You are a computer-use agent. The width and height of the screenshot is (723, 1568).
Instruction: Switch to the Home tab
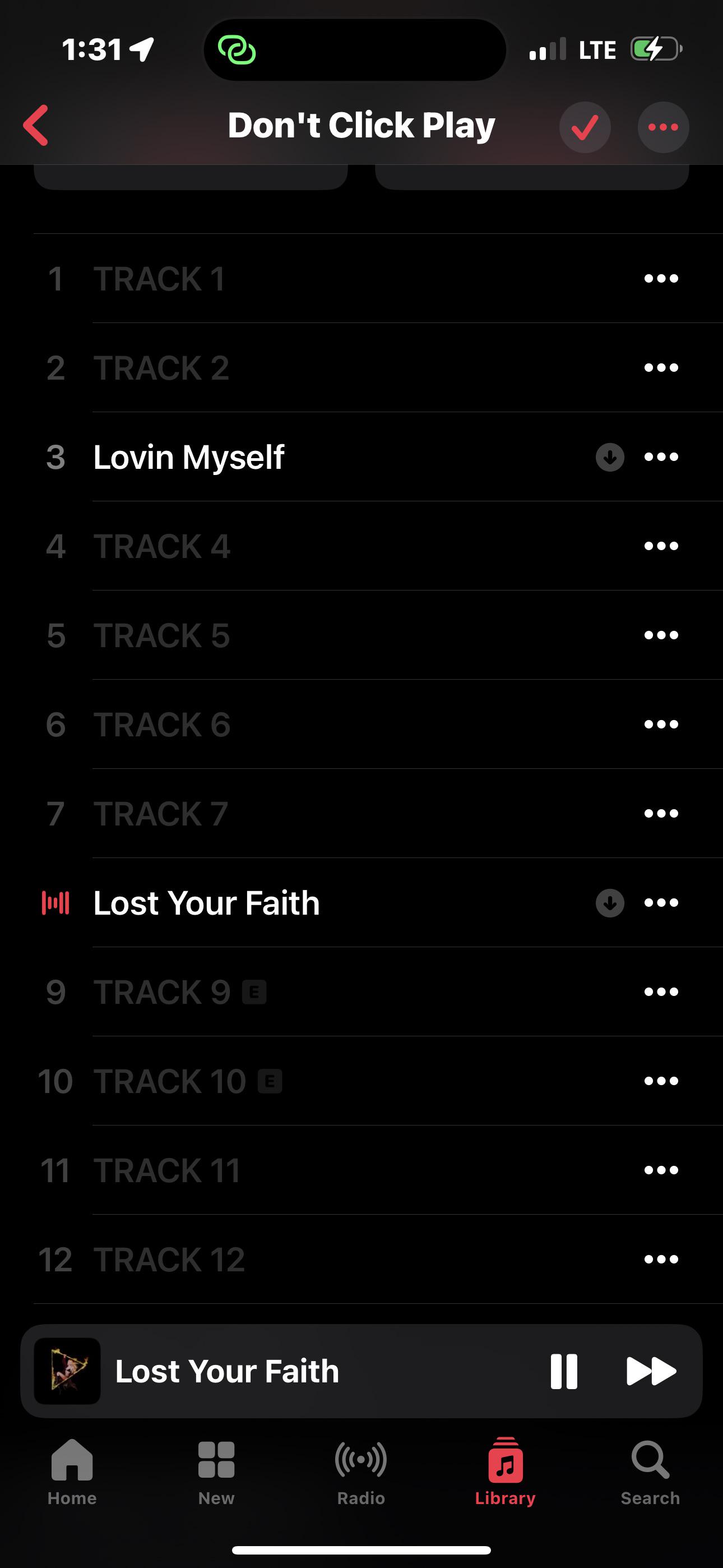[72, 1469]
